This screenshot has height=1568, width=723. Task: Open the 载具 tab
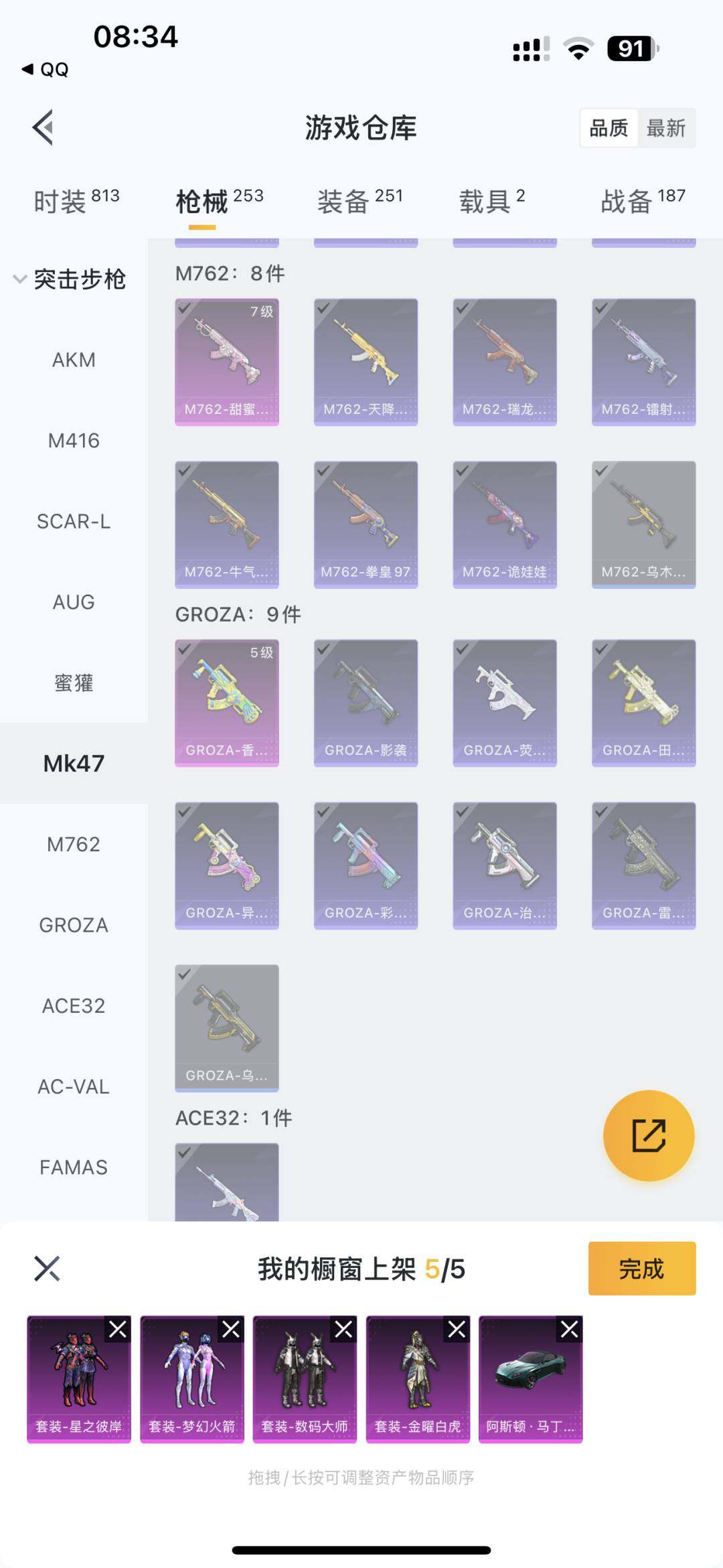coord(492,200)
